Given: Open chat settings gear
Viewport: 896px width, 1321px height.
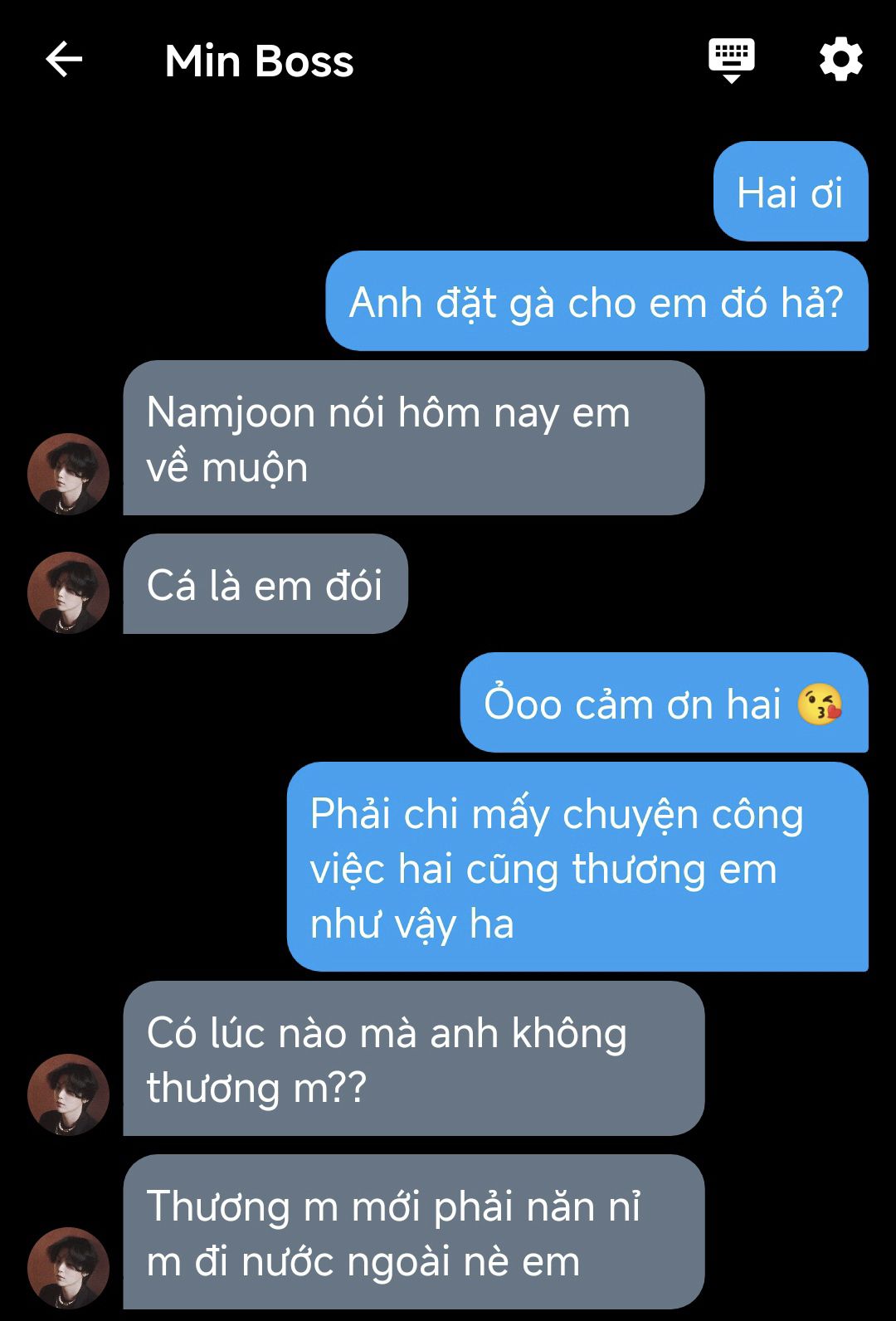Looking at the screenshot, I should [x=840, y=60].
